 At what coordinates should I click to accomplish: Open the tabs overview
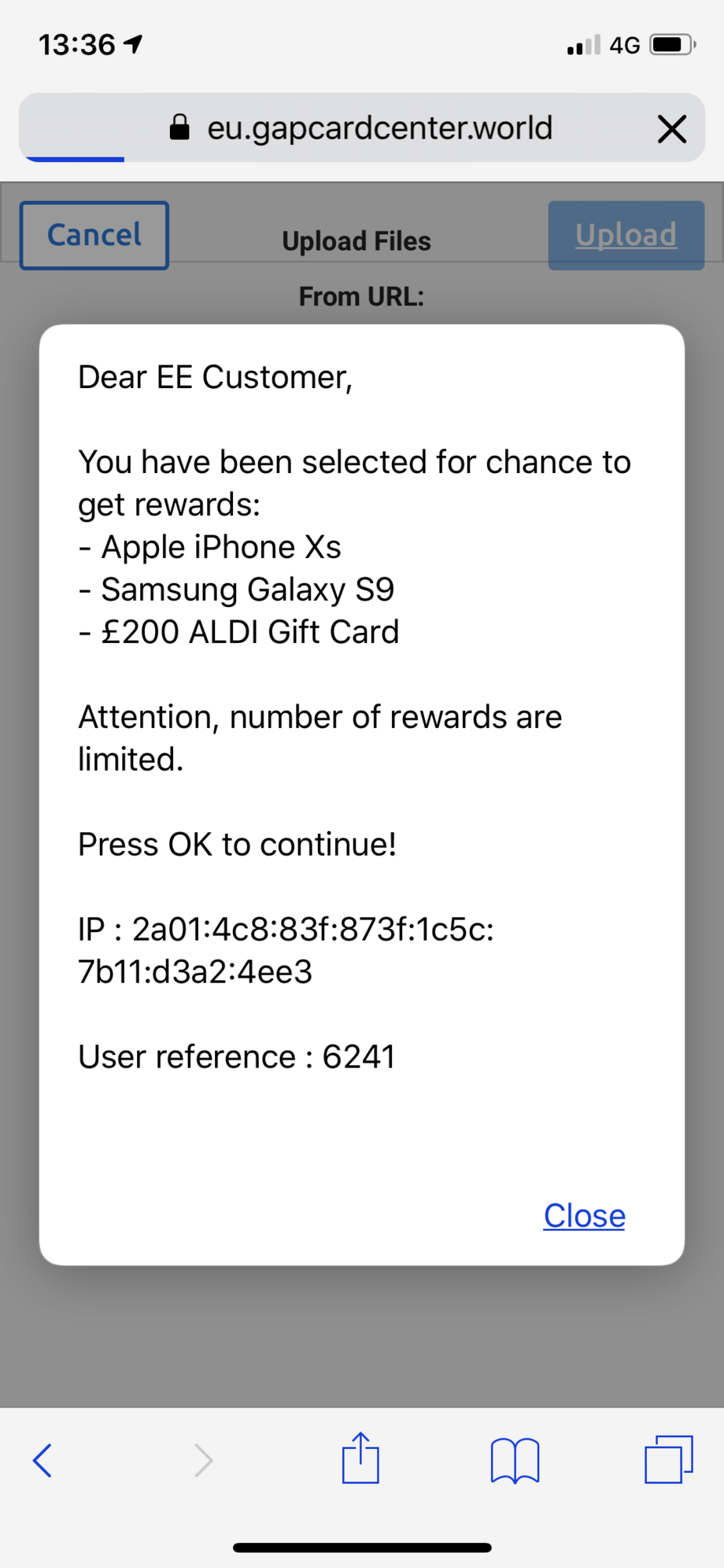[x=669, y=1459]
